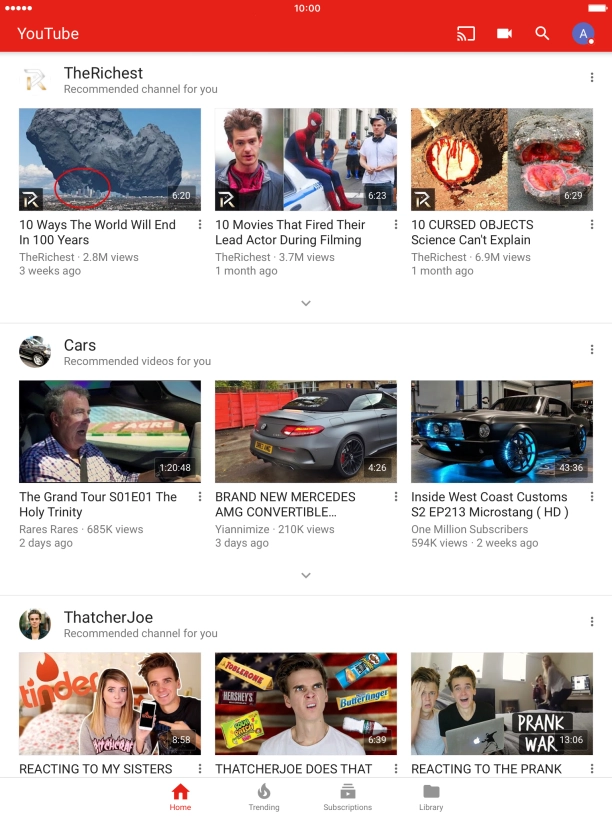
Task: Open ThatcherJoe channel header
Action: coord(108,618)
